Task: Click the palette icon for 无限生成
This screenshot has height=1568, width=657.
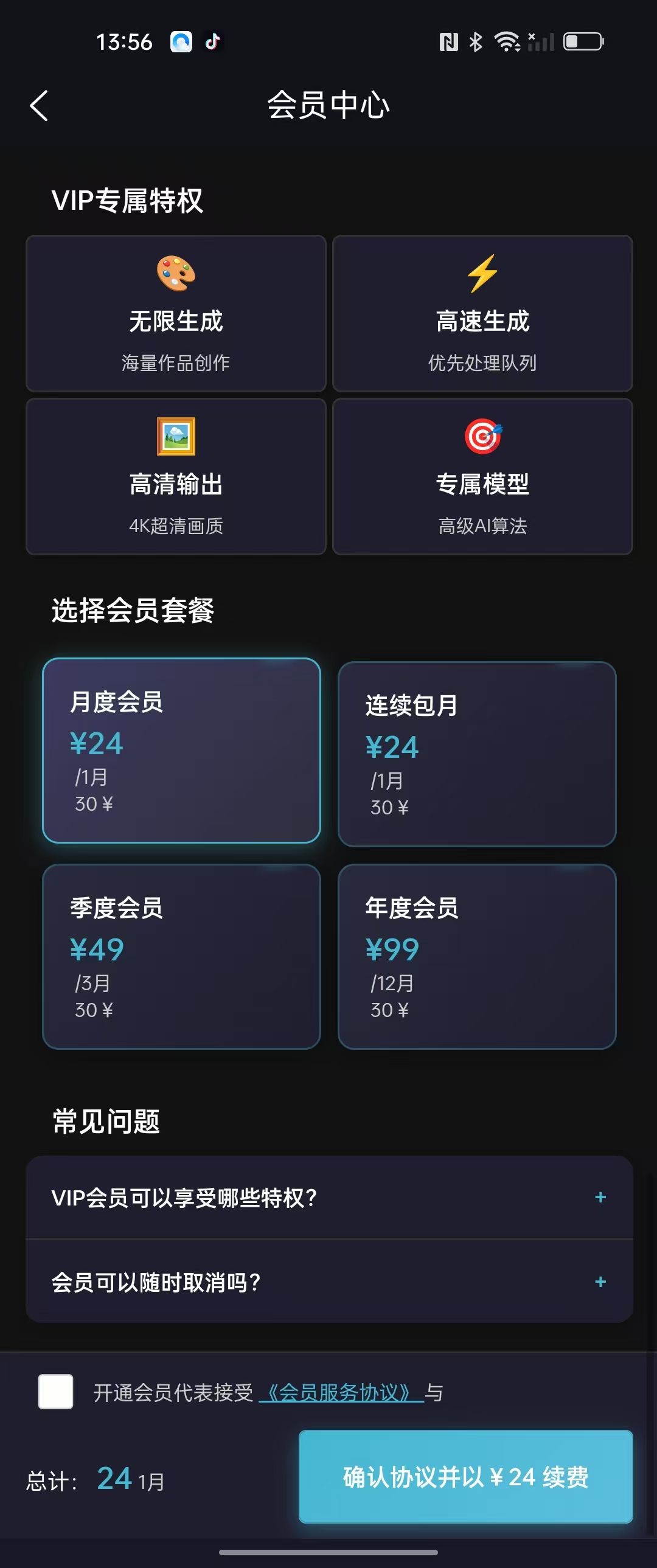Action: click(175, 272)
